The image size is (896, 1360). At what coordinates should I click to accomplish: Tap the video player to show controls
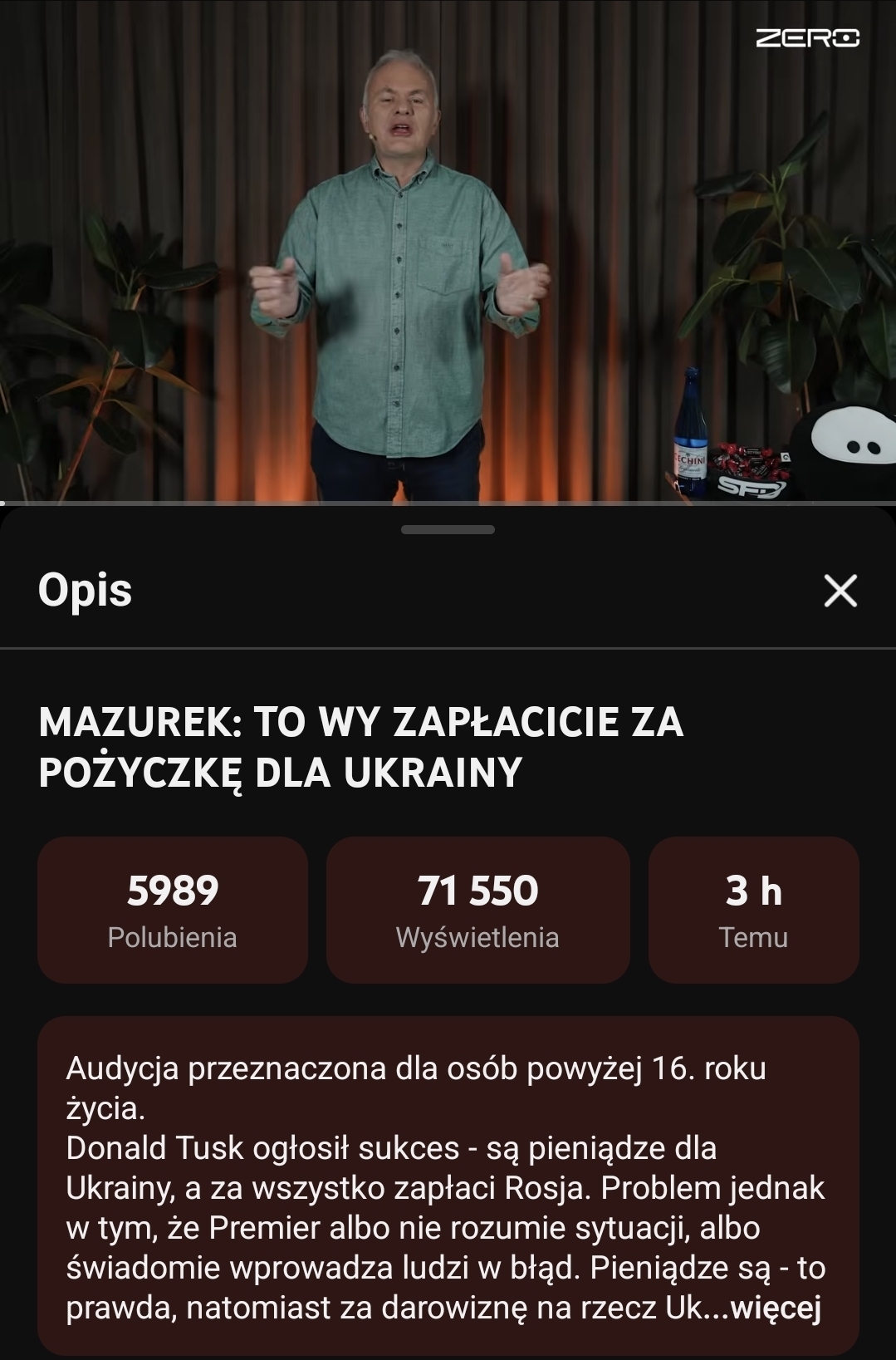click(x=448, y=249)
